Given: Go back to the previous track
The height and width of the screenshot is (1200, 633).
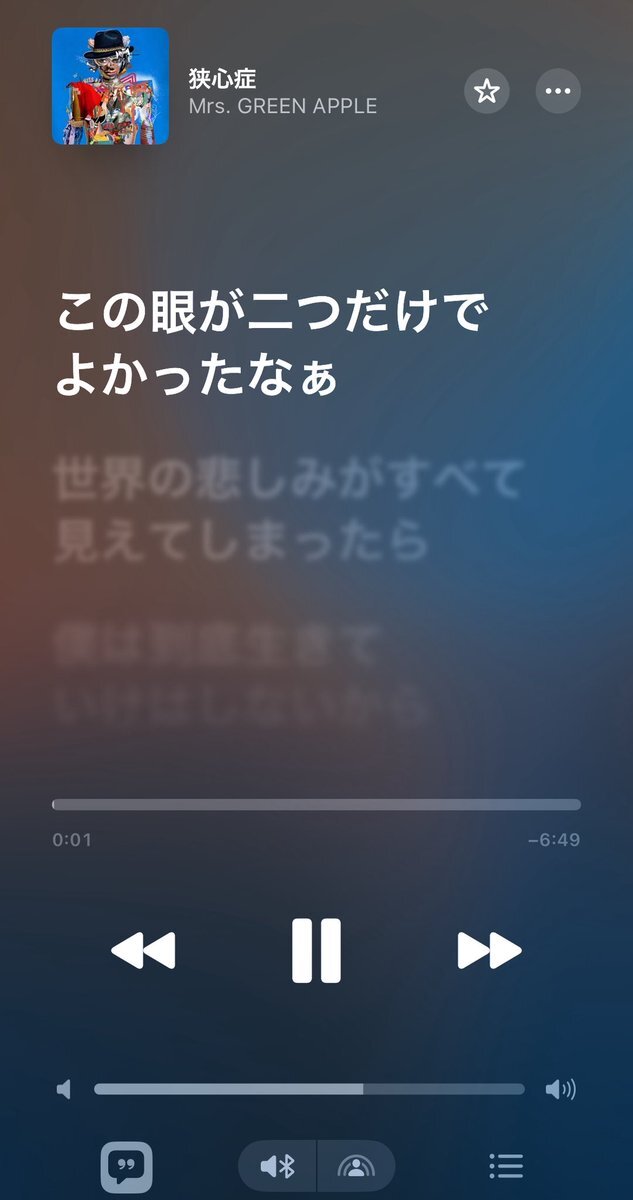Looking at the screenshot, I should point(143,950).
